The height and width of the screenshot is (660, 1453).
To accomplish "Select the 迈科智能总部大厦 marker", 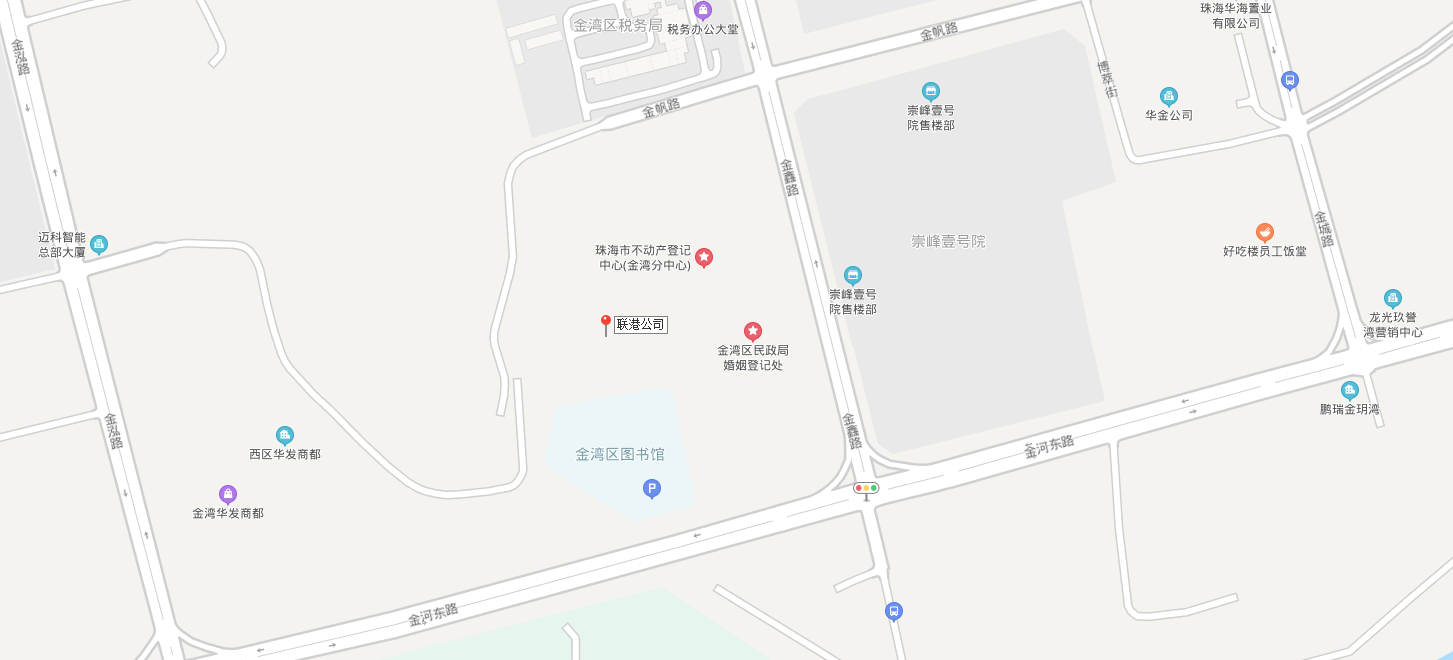I will point(99,244).
